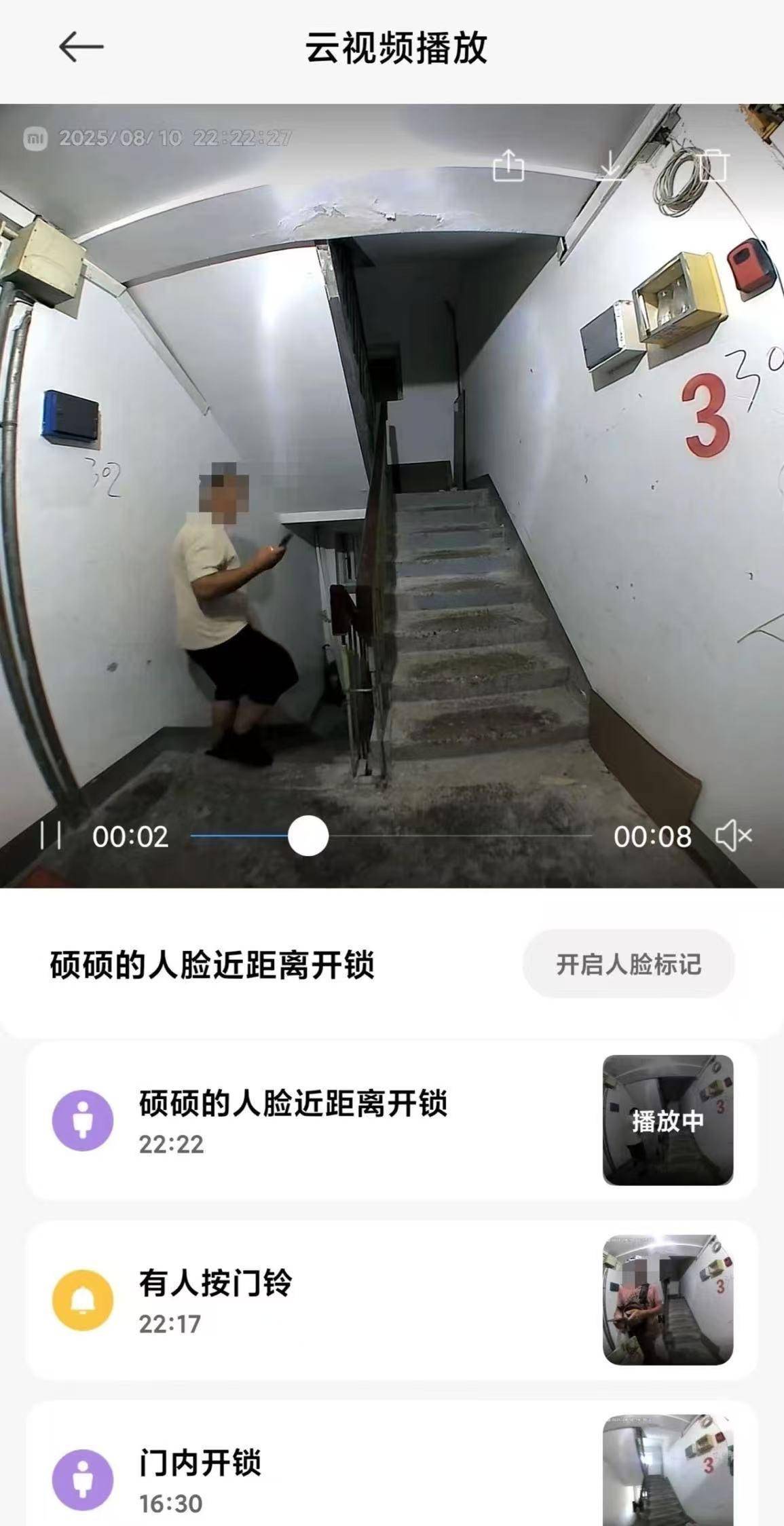Download the video clip

click(610, 165)
